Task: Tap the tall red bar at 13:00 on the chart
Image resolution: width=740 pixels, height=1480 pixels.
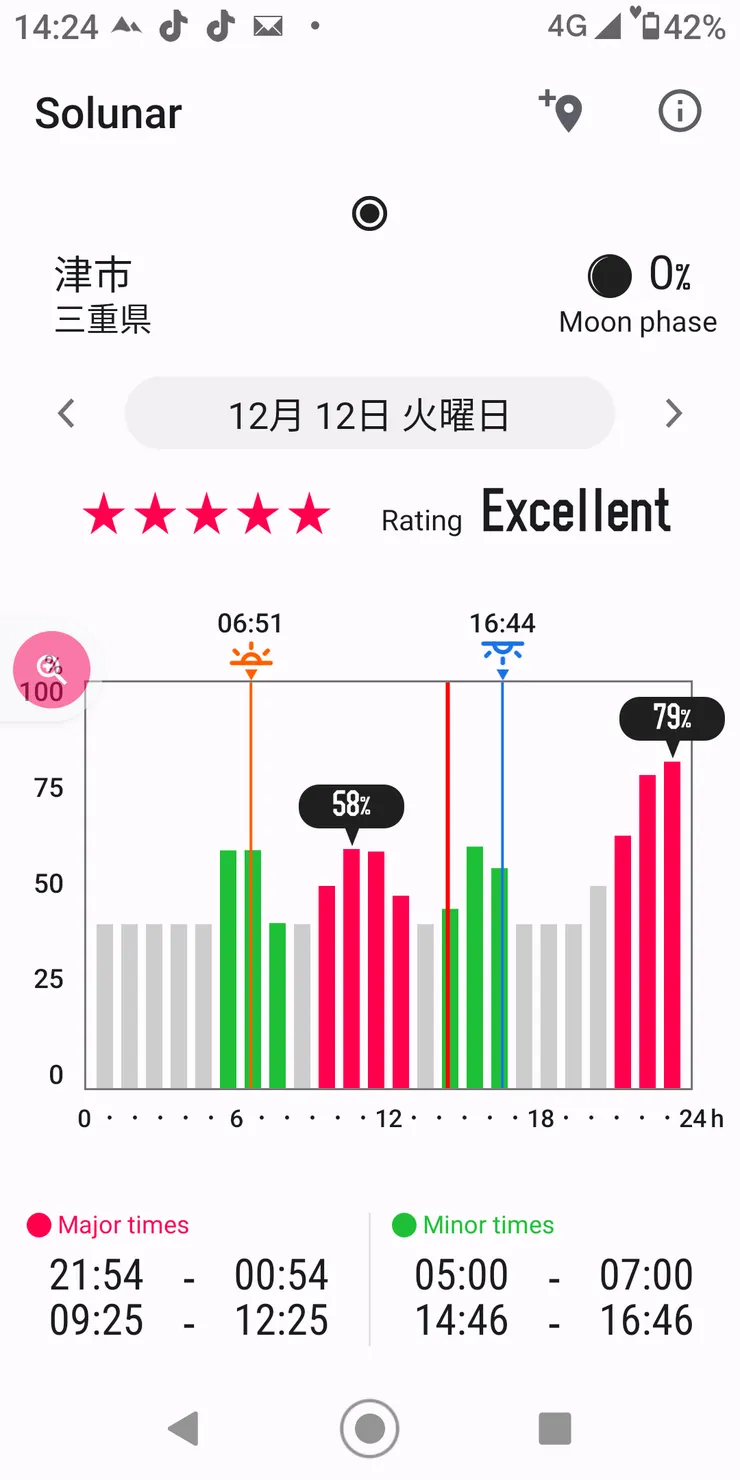Action: tap(447, 880)
